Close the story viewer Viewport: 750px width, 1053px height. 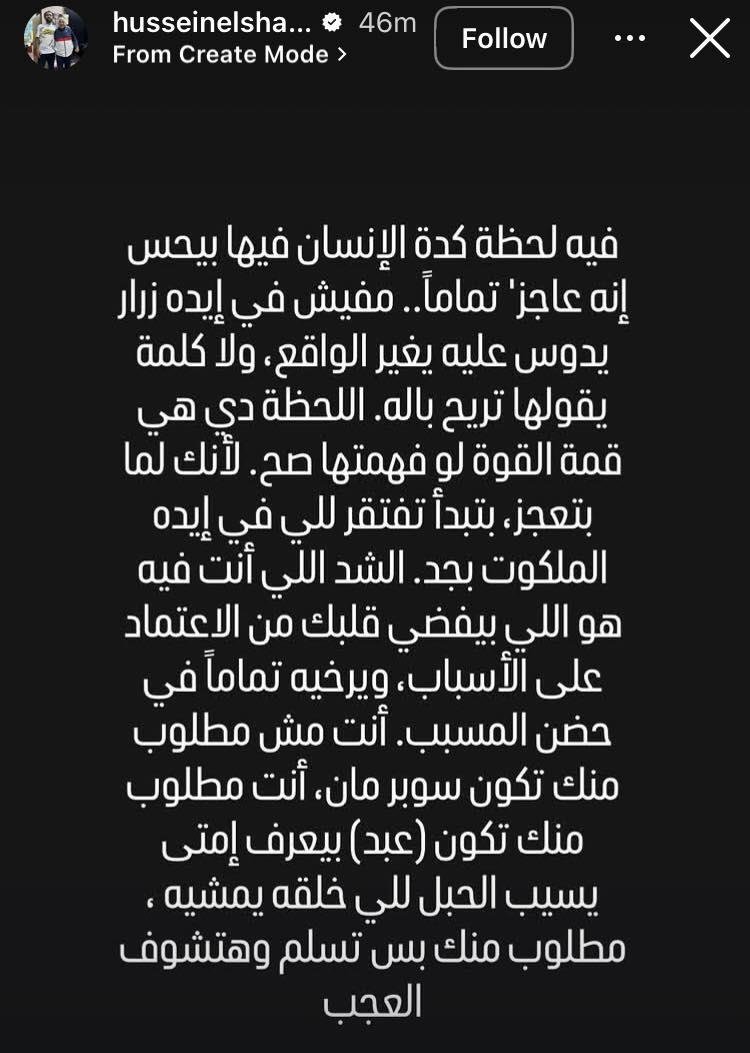710,38
